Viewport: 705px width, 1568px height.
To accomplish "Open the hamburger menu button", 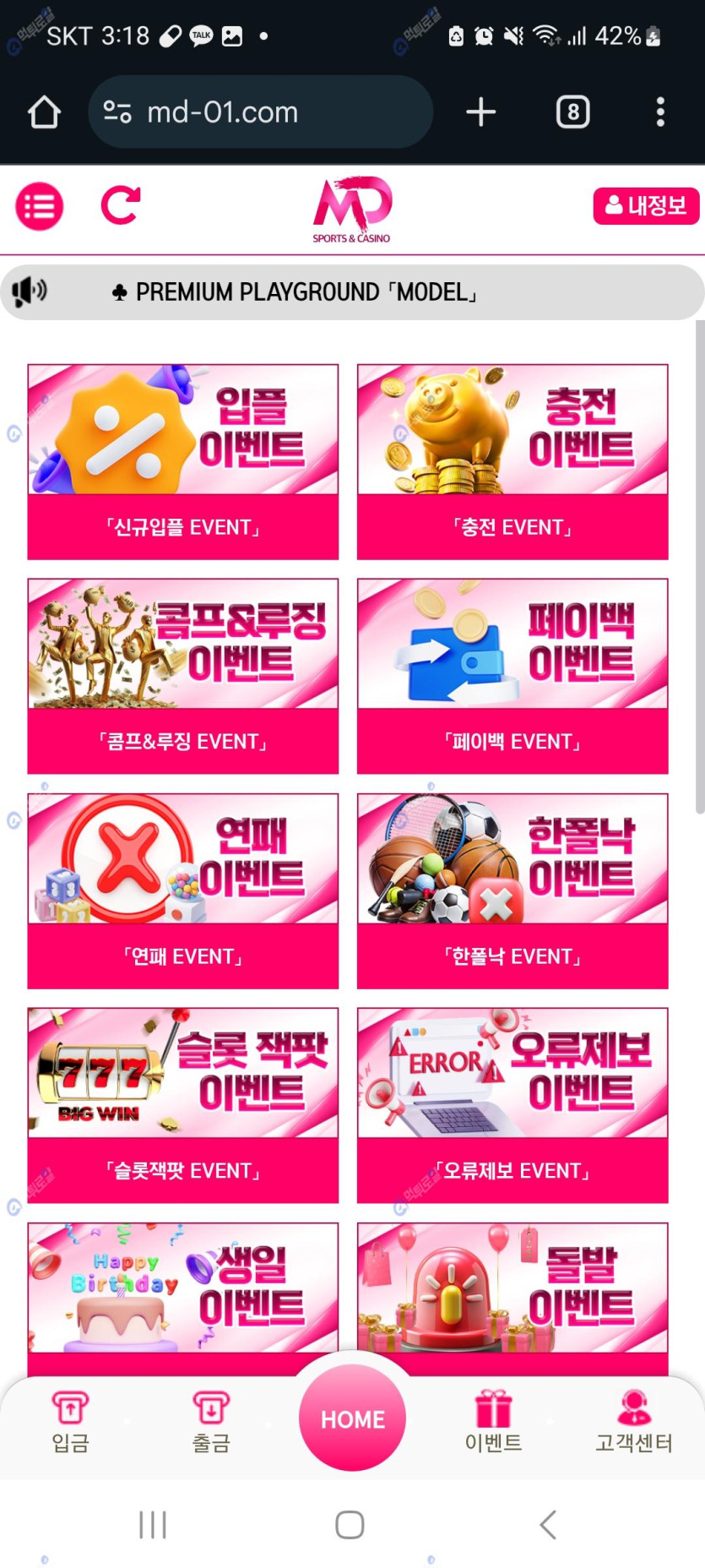I will [39, 206].
